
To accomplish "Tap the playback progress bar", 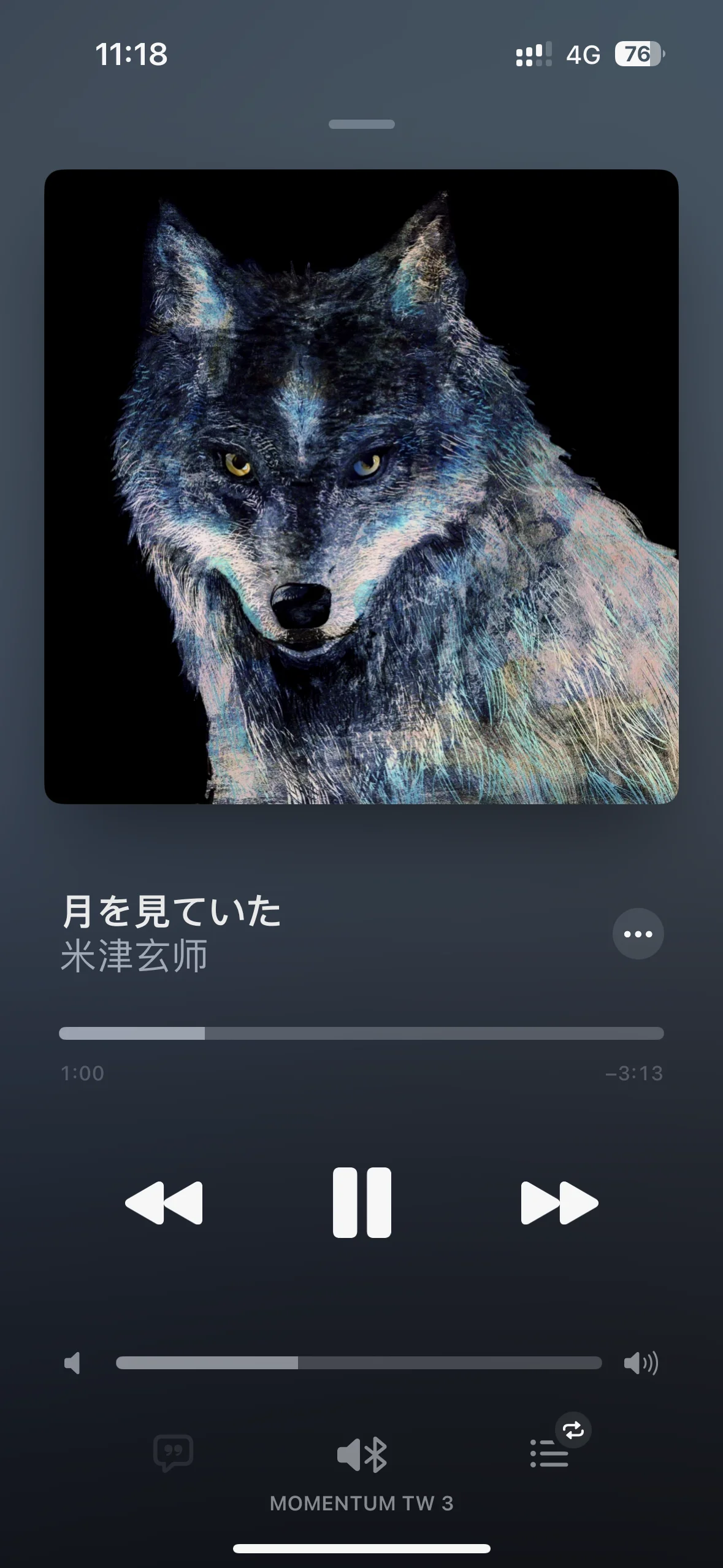I will [x=361, y=1033].
